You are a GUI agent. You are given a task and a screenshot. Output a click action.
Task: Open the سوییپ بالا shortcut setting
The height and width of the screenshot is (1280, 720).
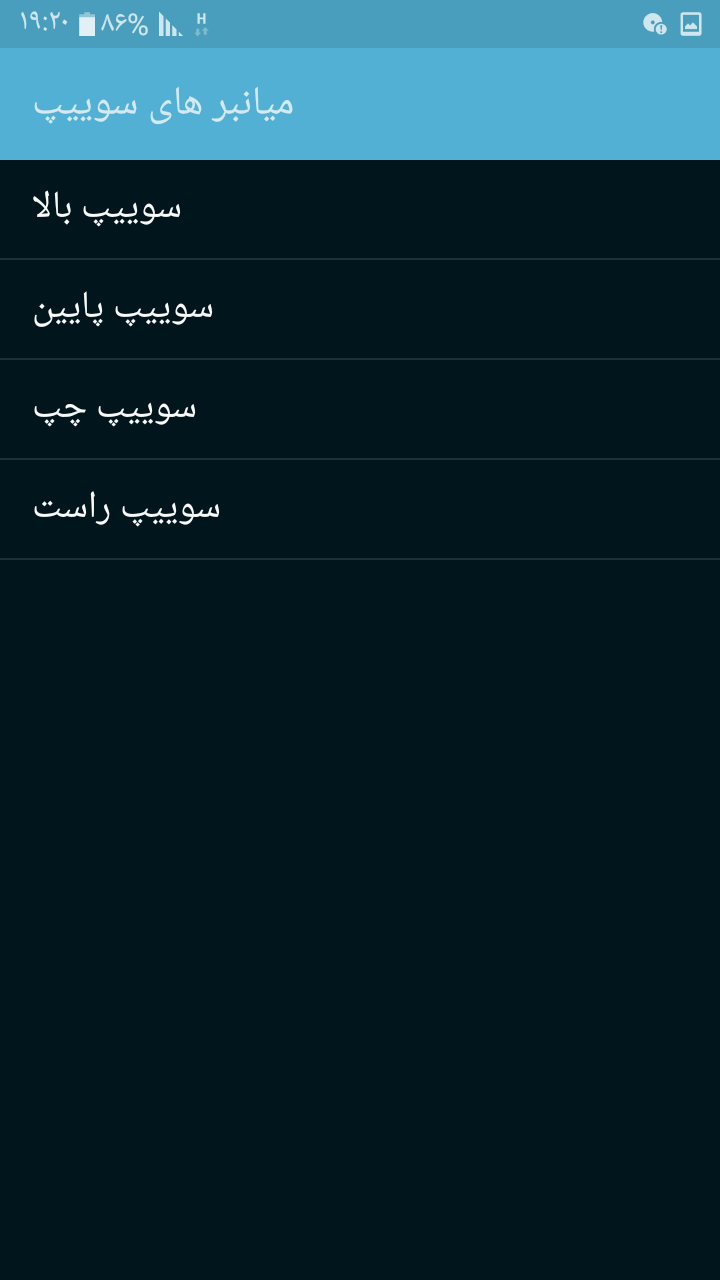pos(360,209)
